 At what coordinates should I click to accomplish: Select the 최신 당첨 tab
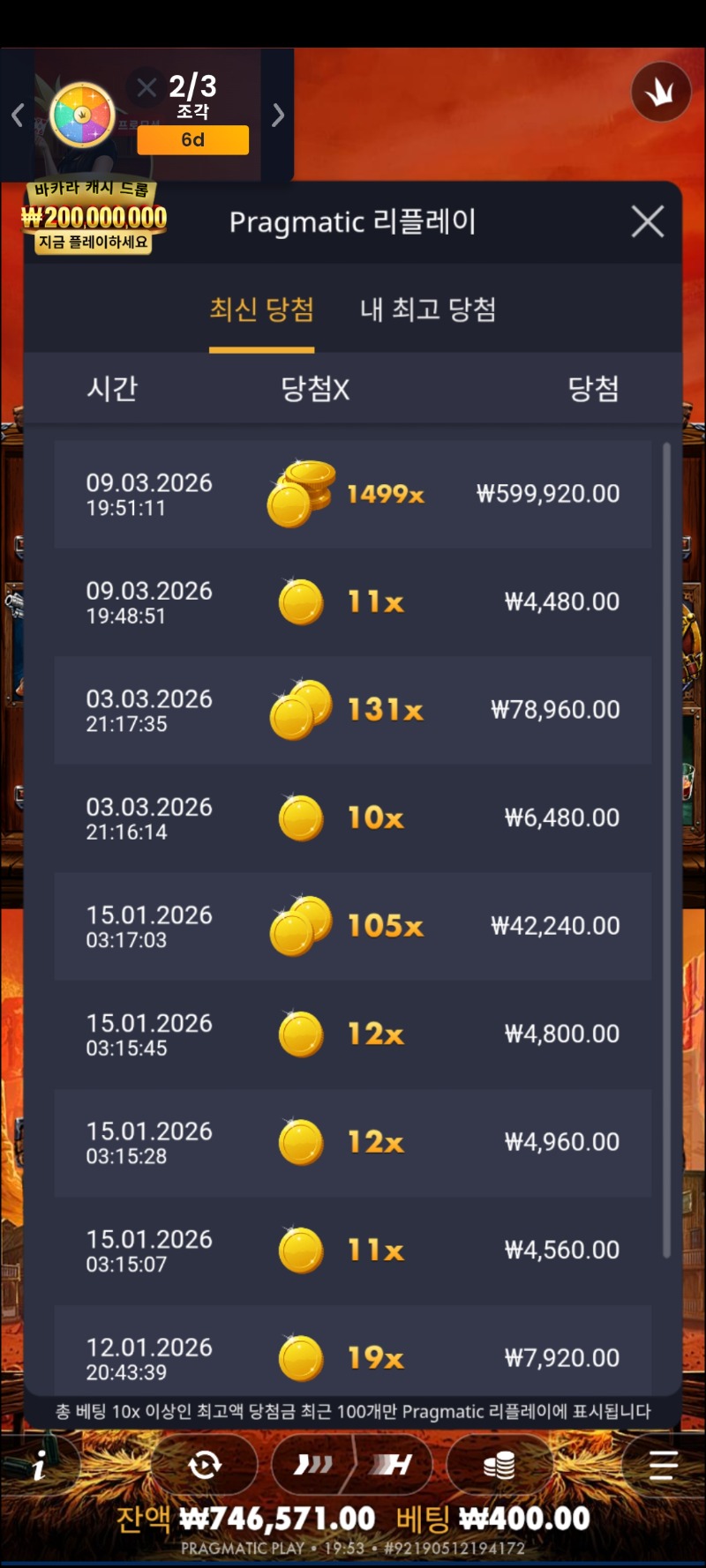click(x=261, y=310)
